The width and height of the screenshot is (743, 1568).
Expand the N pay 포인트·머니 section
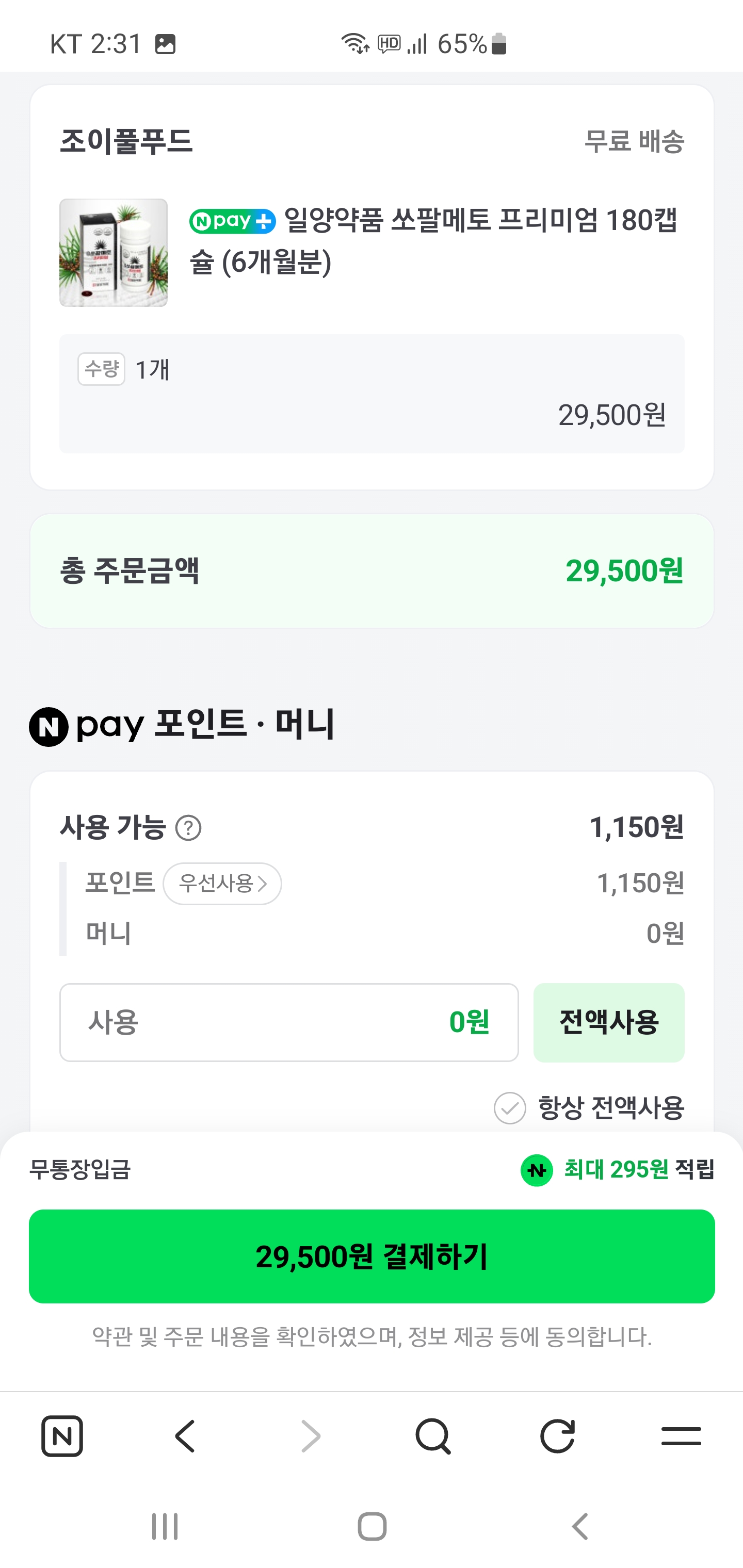183,724
